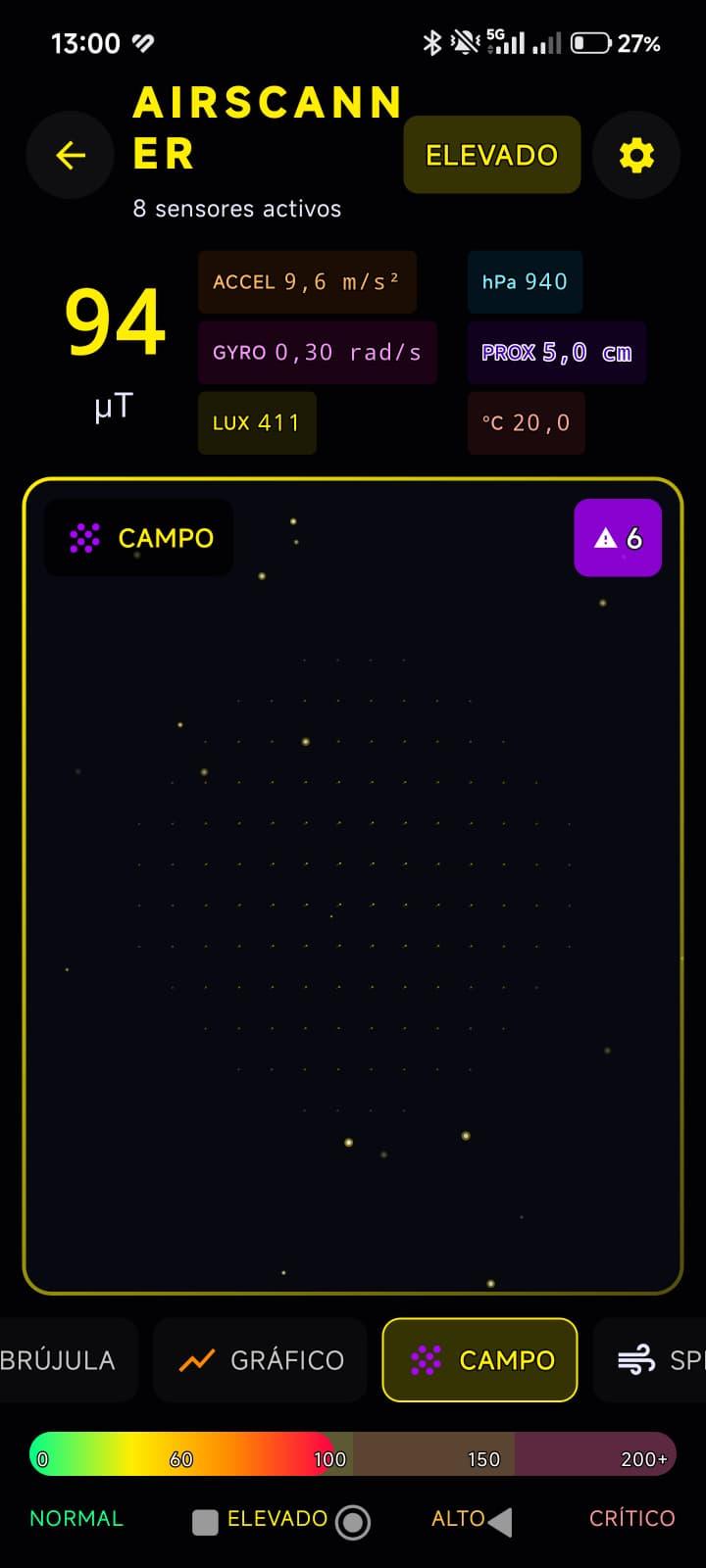Switch to the GRÁFICO tab
This screenshot has height=1568, width=706.
pyautogui.click(x=261, y=1360)
